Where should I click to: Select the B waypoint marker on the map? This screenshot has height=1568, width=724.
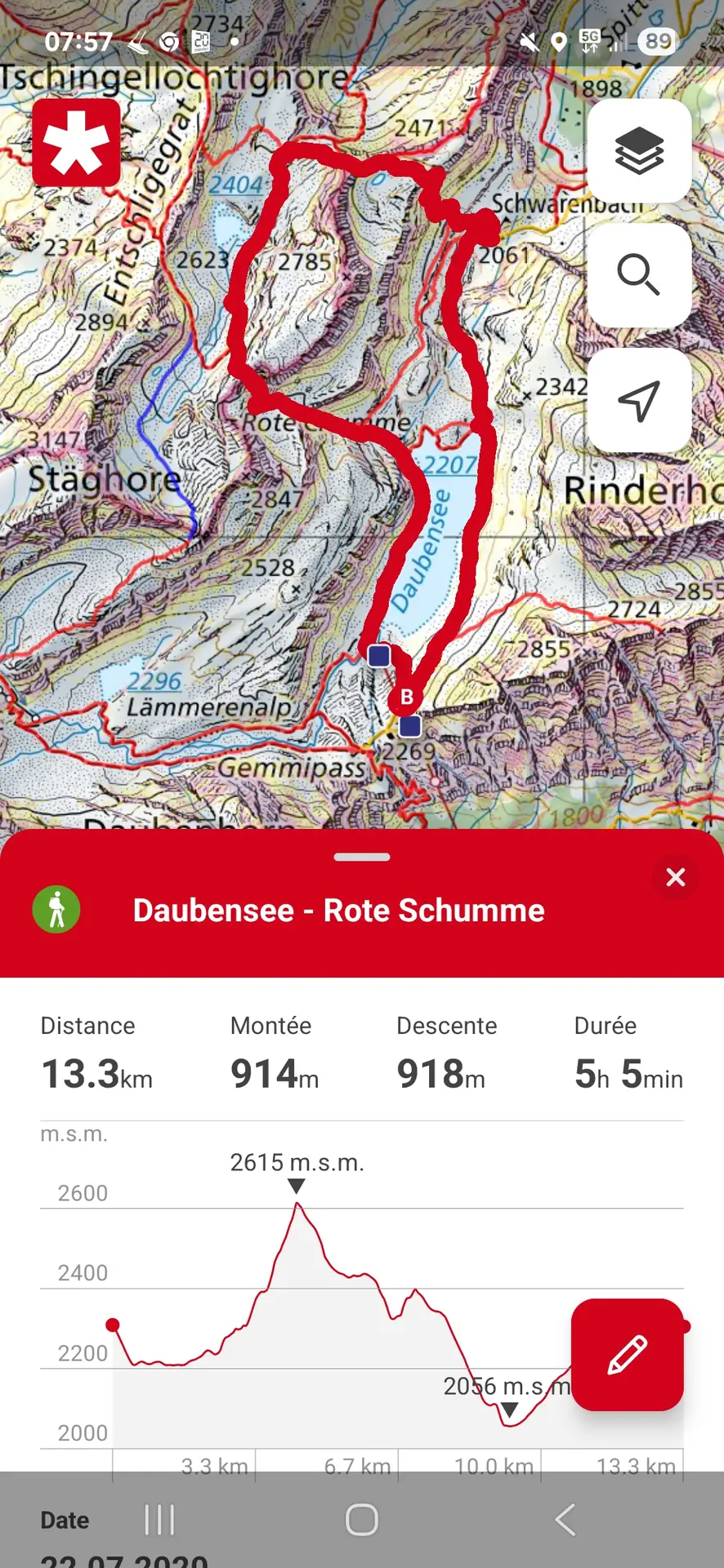coord(406,697)
